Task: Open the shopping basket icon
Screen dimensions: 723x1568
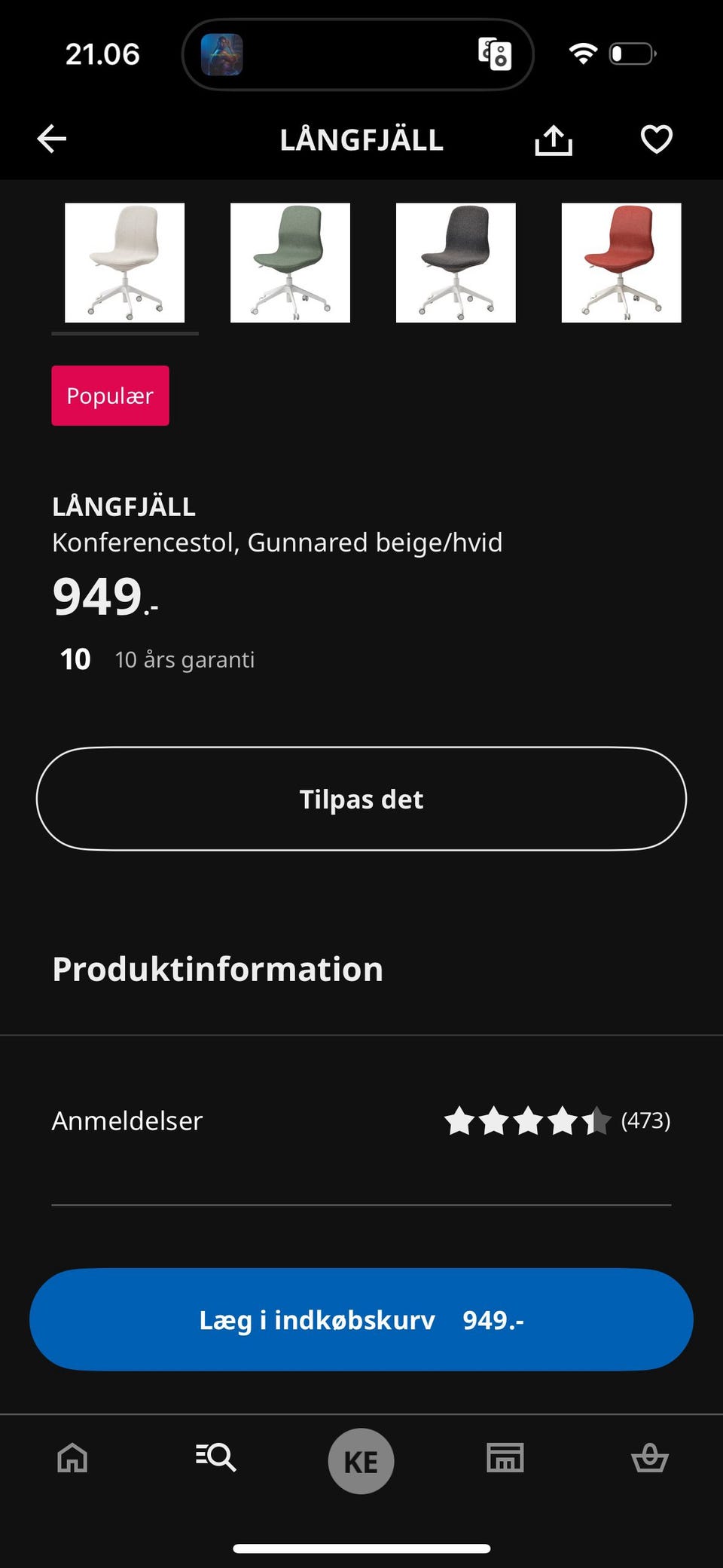Action: (x=651, y=1459)
